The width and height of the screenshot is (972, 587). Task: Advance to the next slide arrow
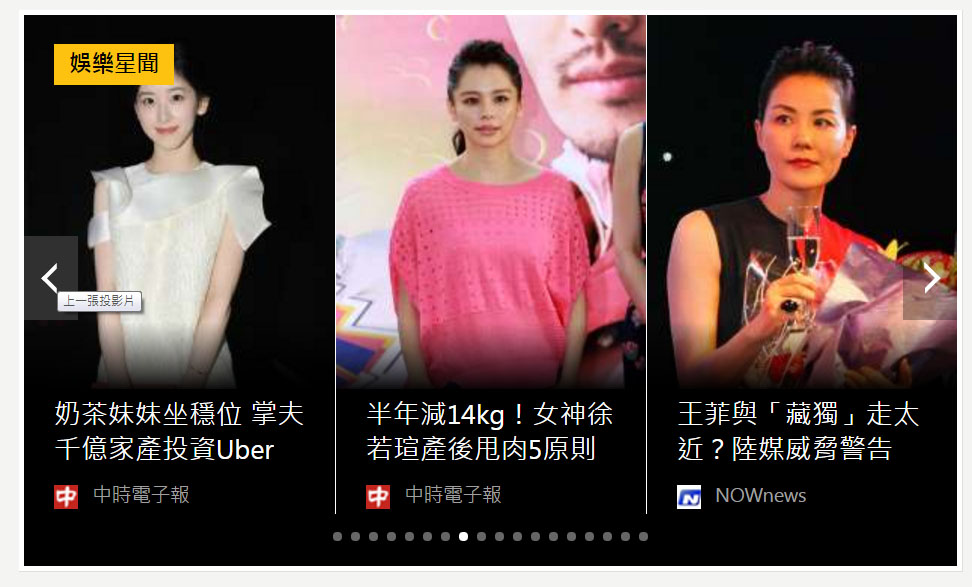click(930, 277)
